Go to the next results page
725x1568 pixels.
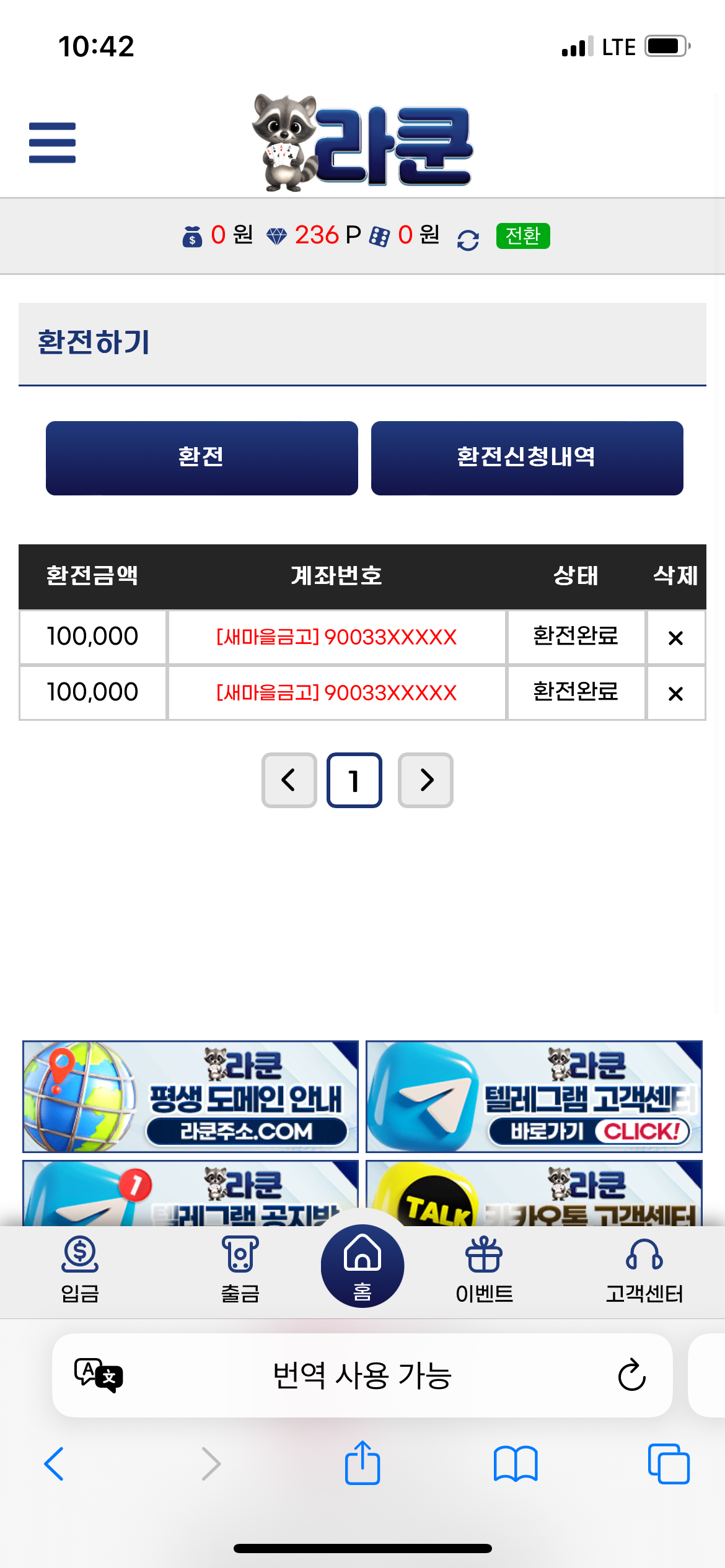point(426,780)
